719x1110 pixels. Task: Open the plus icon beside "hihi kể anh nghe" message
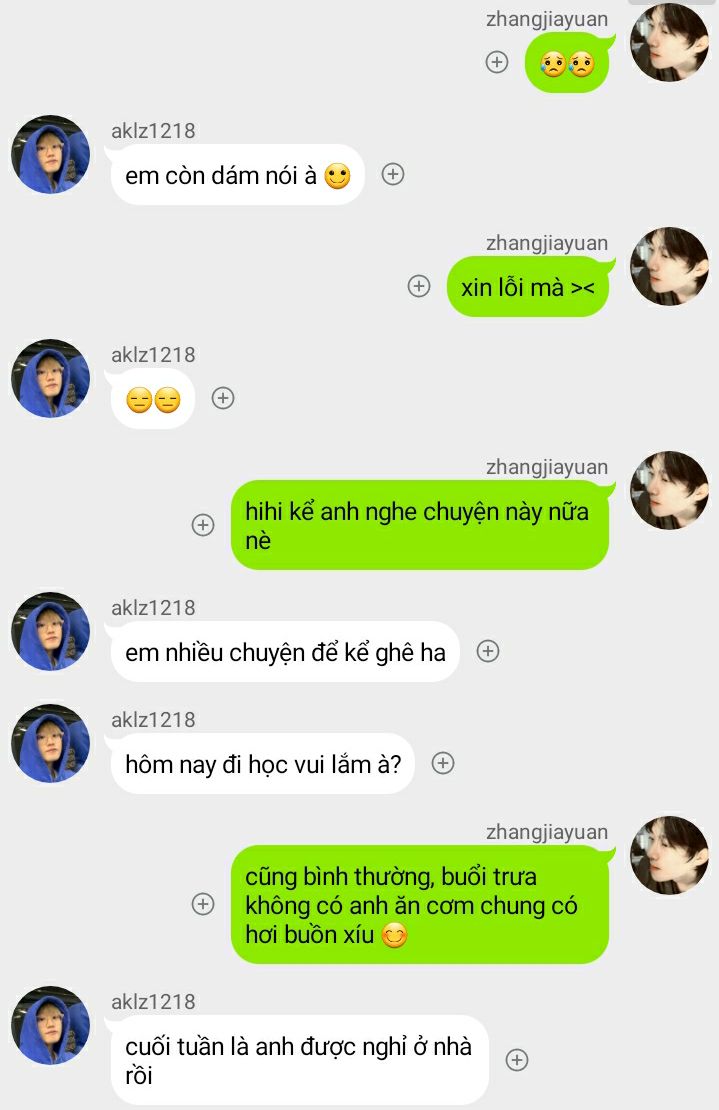[x=203, y=525]
